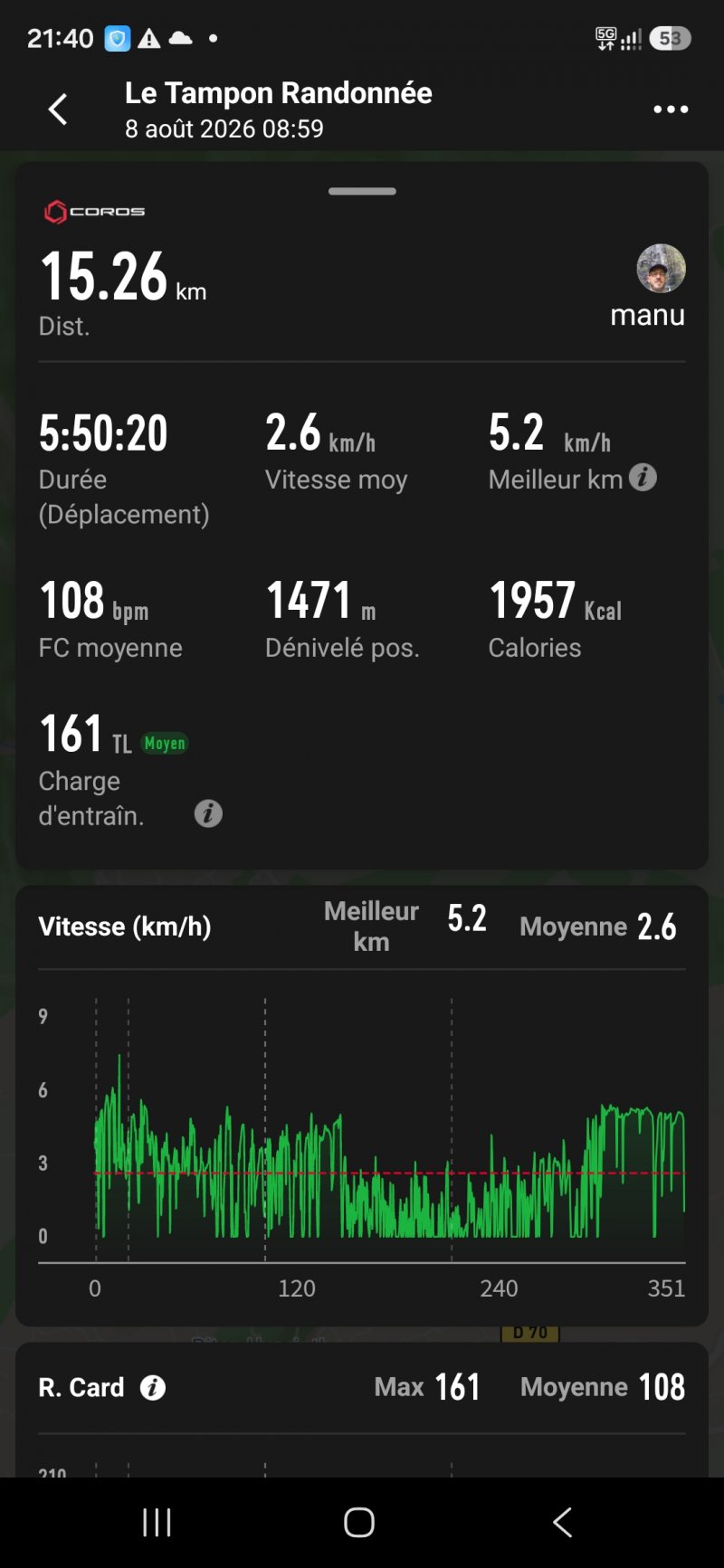Tap the info icon beside R. Card

click(153, 1387)
